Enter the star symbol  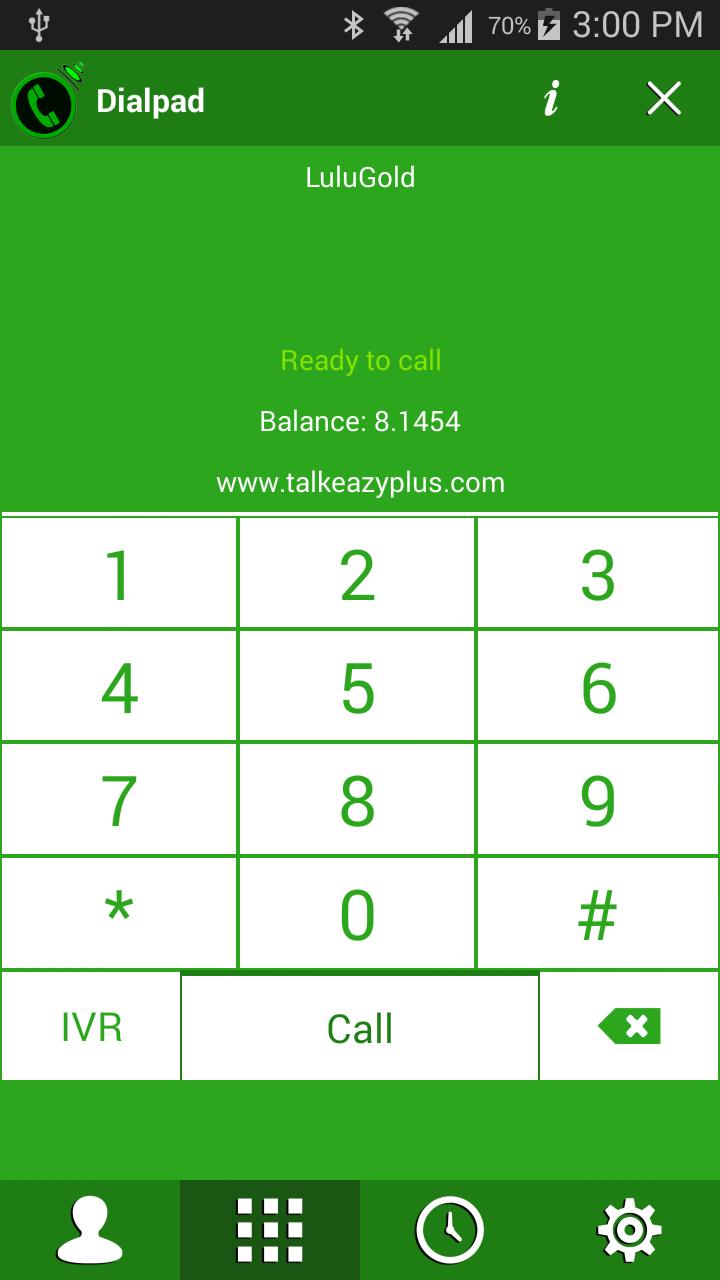click(x=119, y=913)
